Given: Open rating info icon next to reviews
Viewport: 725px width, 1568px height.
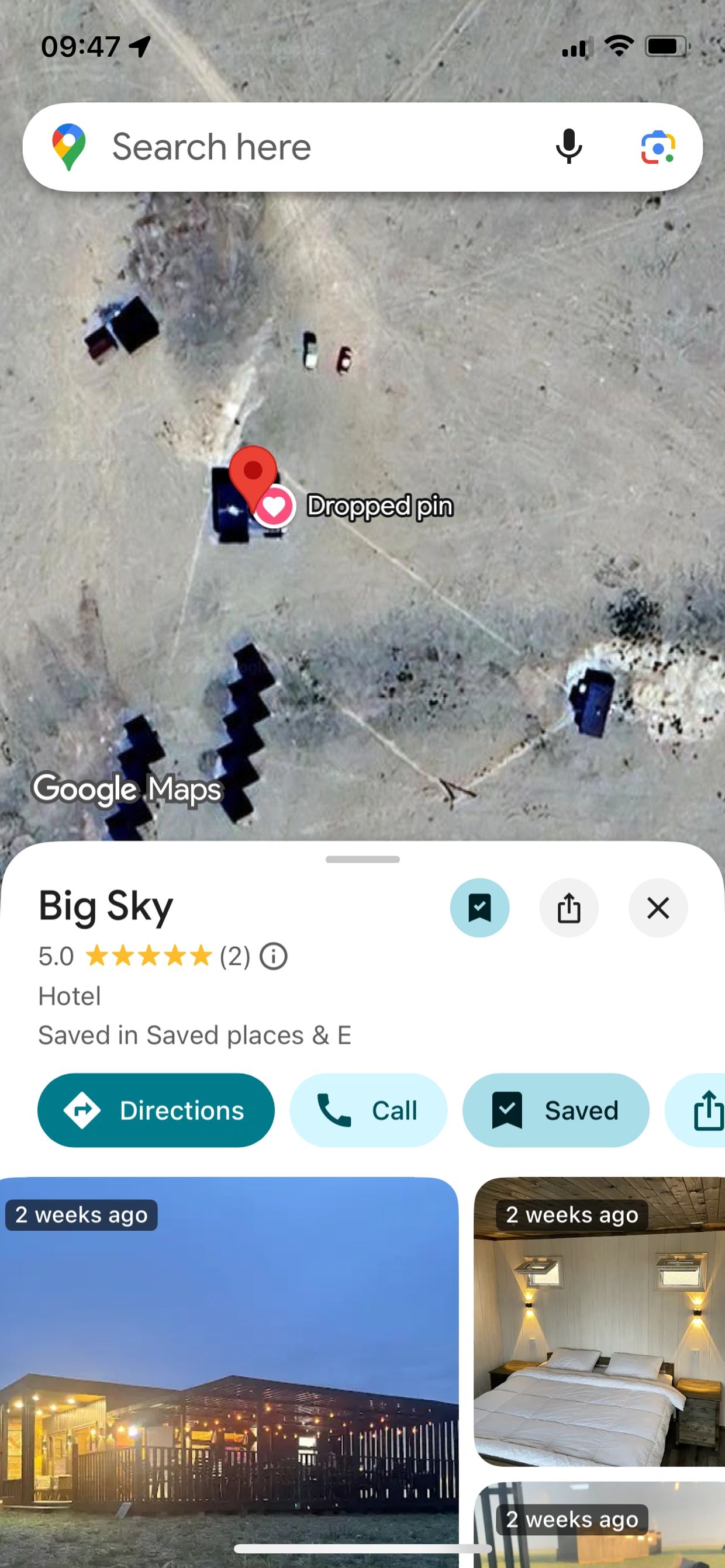Looking at the screenshot, I should pos(273,956).
